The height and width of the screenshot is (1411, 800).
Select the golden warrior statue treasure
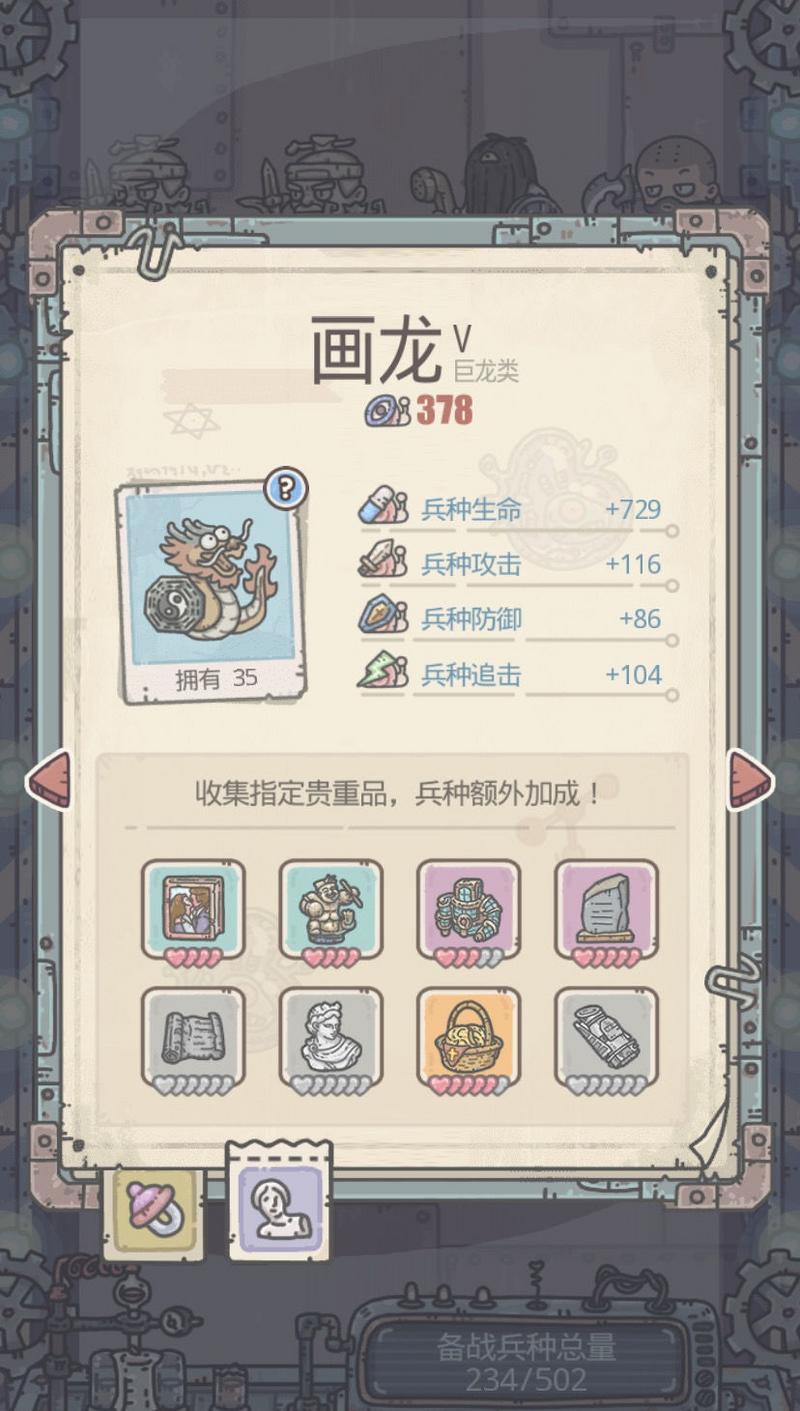[331, 907]
